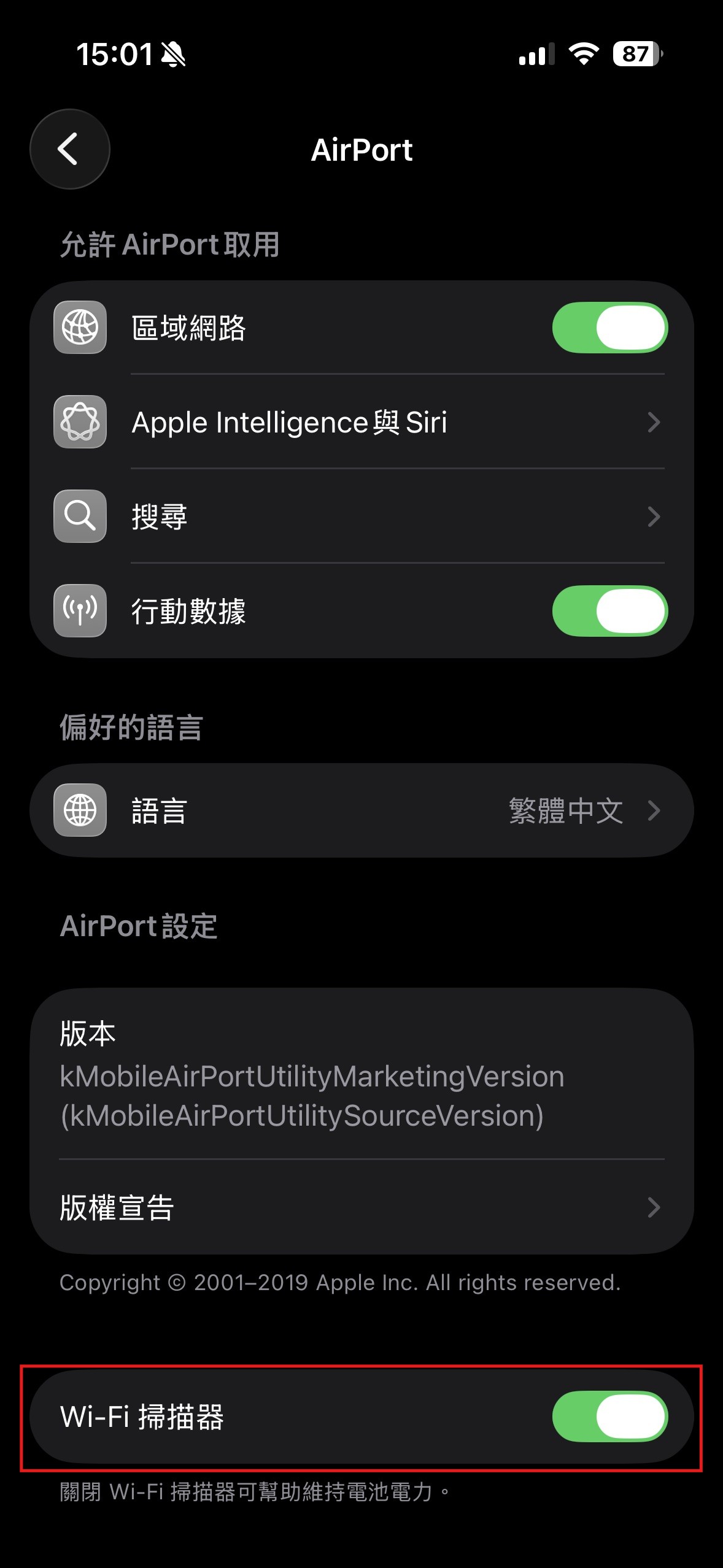This screenshot has width=723, height=1568.
Task: Go back using the chevron button
Action: click(69, 150)
